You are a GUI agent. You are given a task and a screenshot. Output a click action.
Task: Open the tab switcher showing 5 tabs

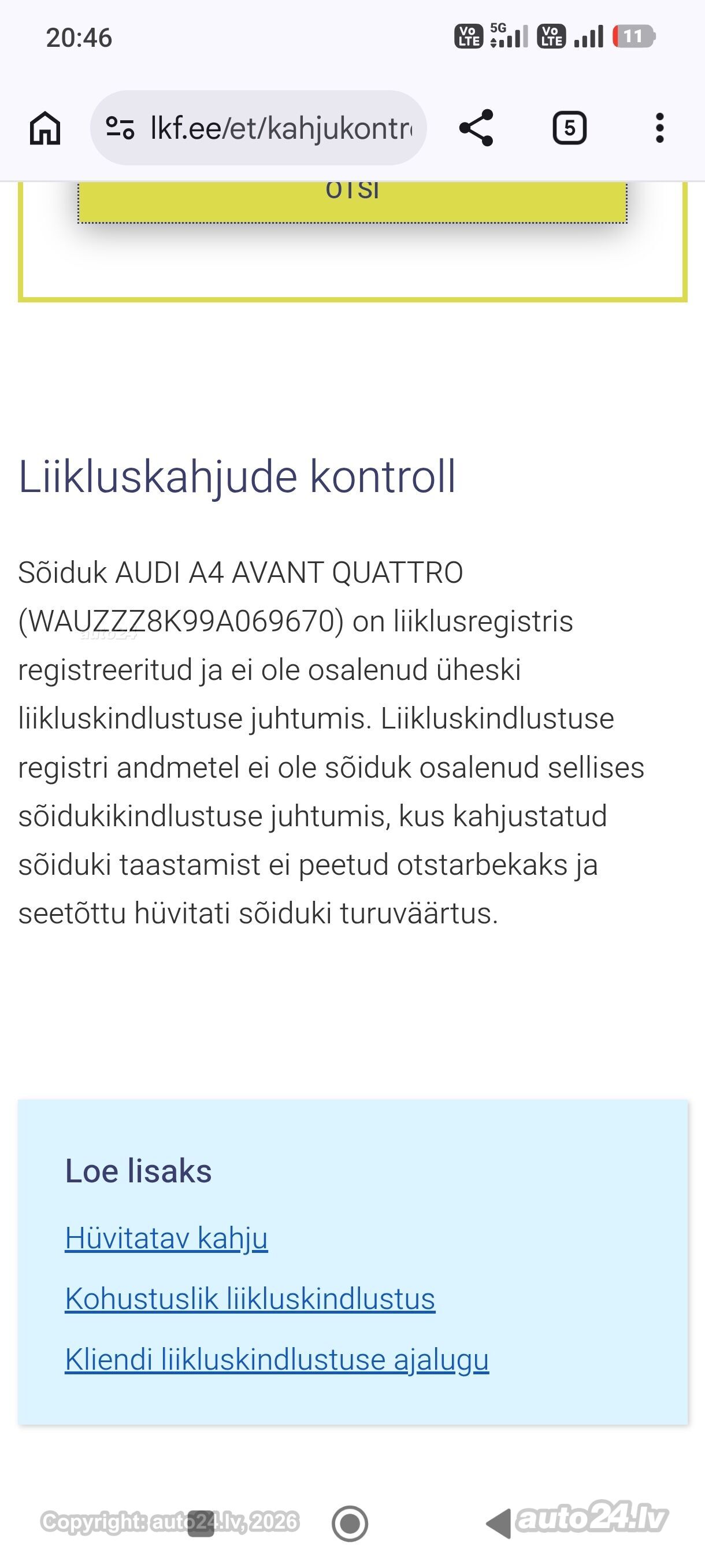click(x=569, y=128)
